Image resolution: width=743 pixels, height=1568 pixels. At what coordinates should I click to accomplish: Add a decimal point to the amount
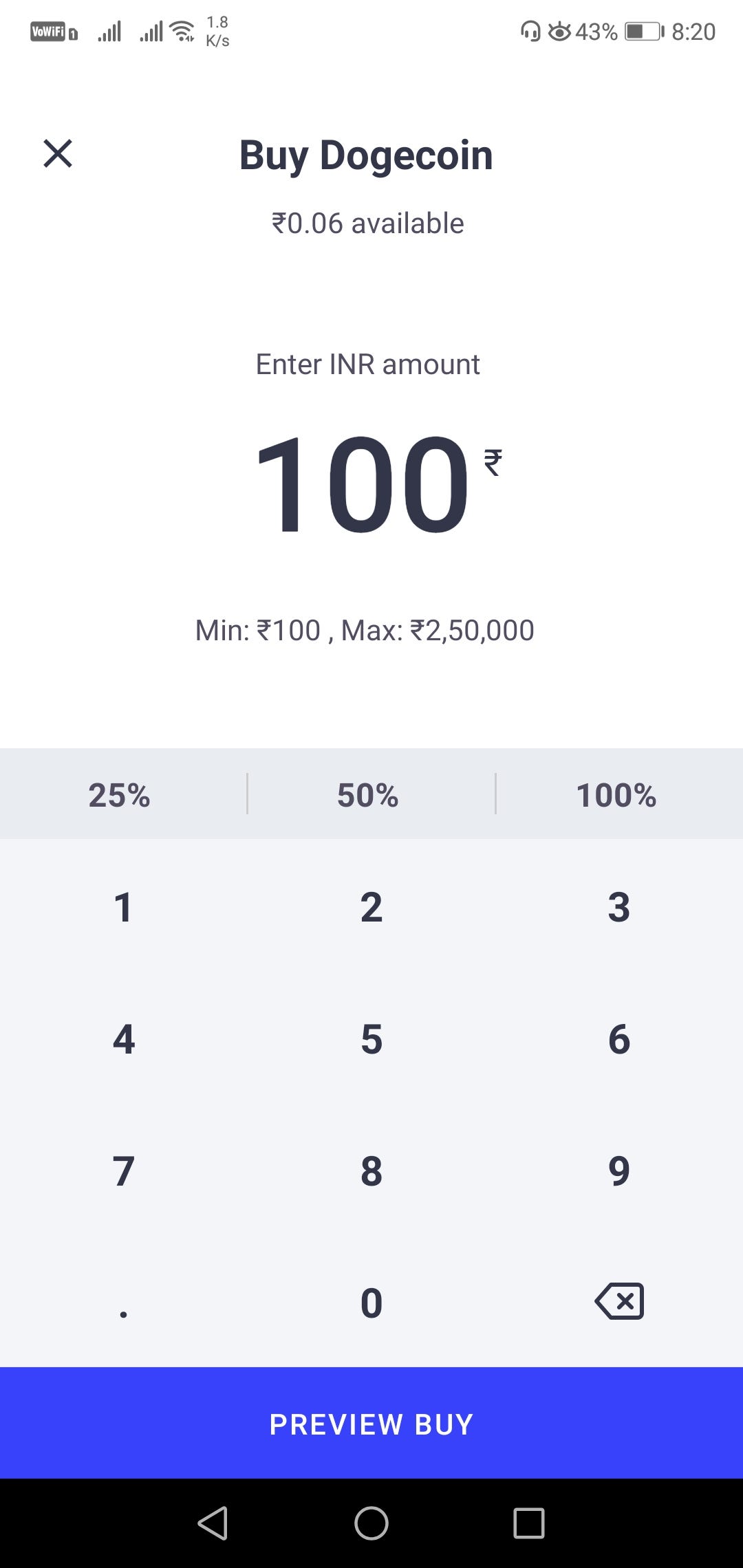point(124,1303)
